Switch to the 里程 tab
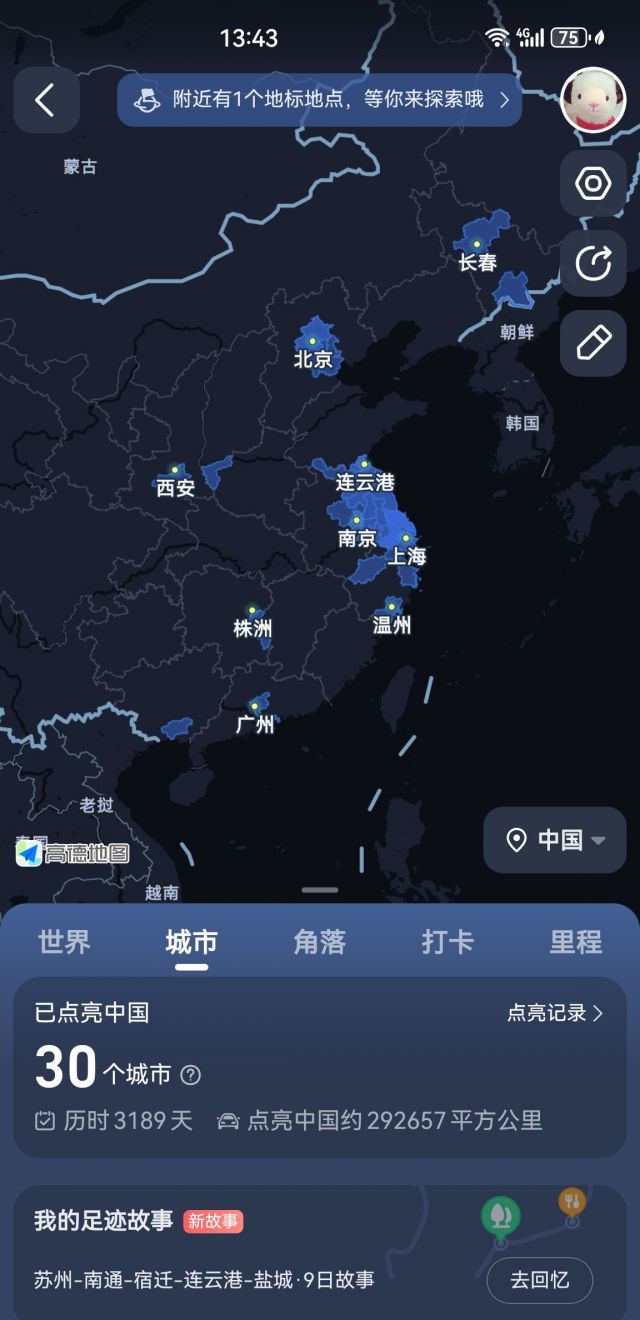640x1320 pixels. (575, 942)
